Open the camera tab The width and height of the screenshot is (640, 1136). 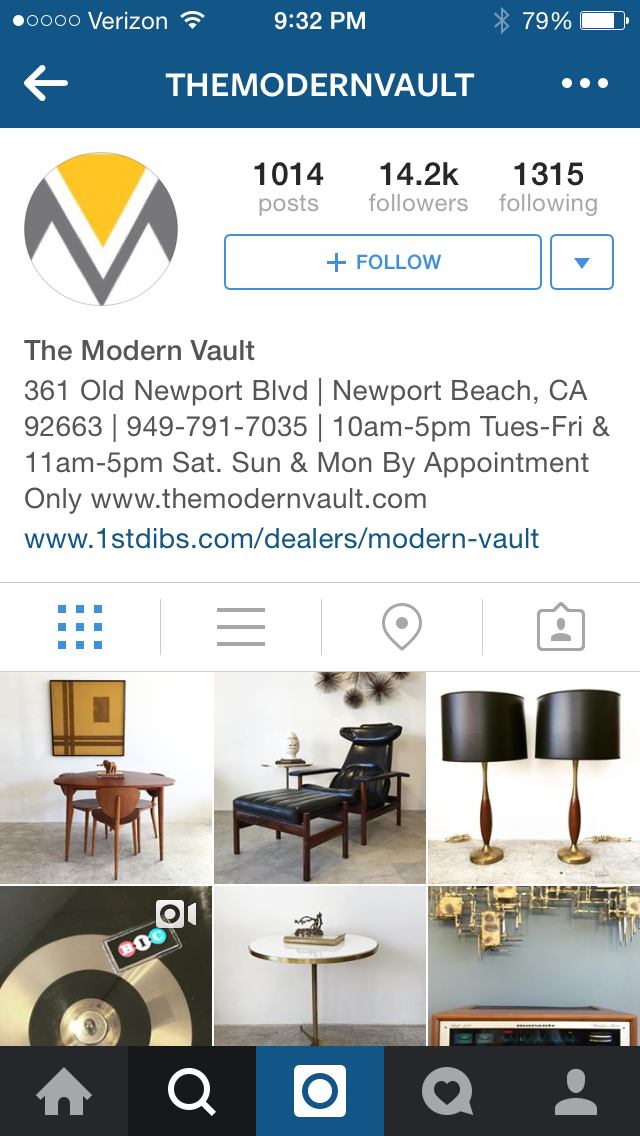320,1091
